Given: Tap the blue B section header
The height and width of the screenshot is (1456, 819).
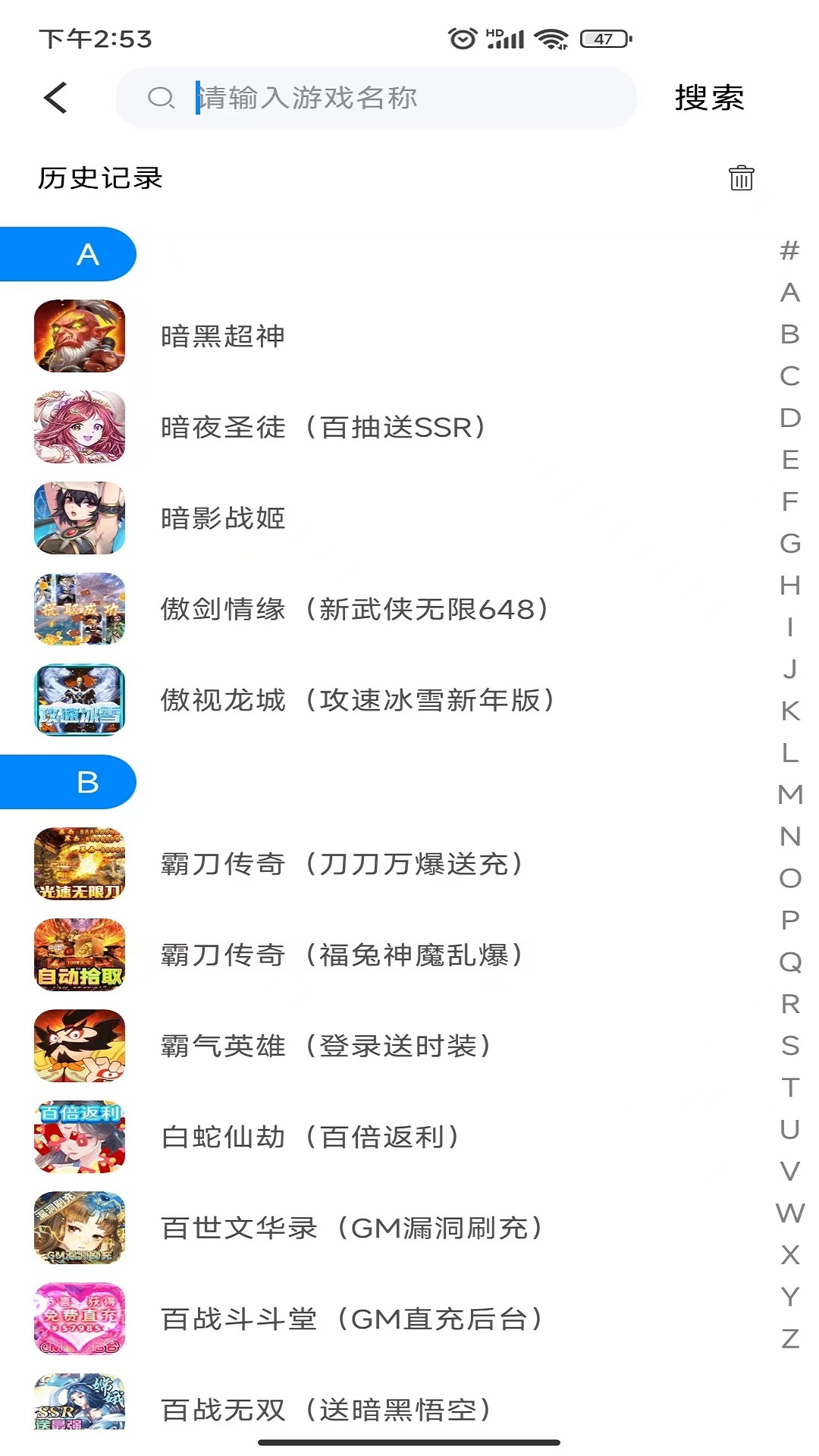Looking at the screenshot, I should 87,783.
